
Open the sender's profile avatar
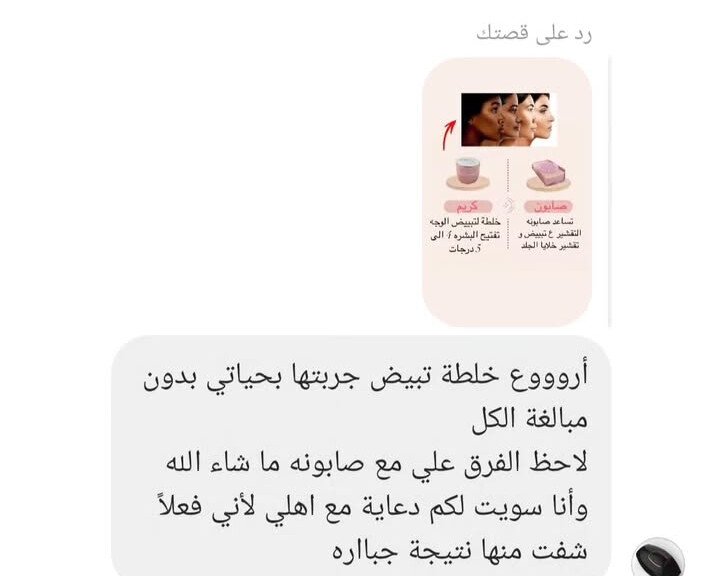[x=659, y=558]
